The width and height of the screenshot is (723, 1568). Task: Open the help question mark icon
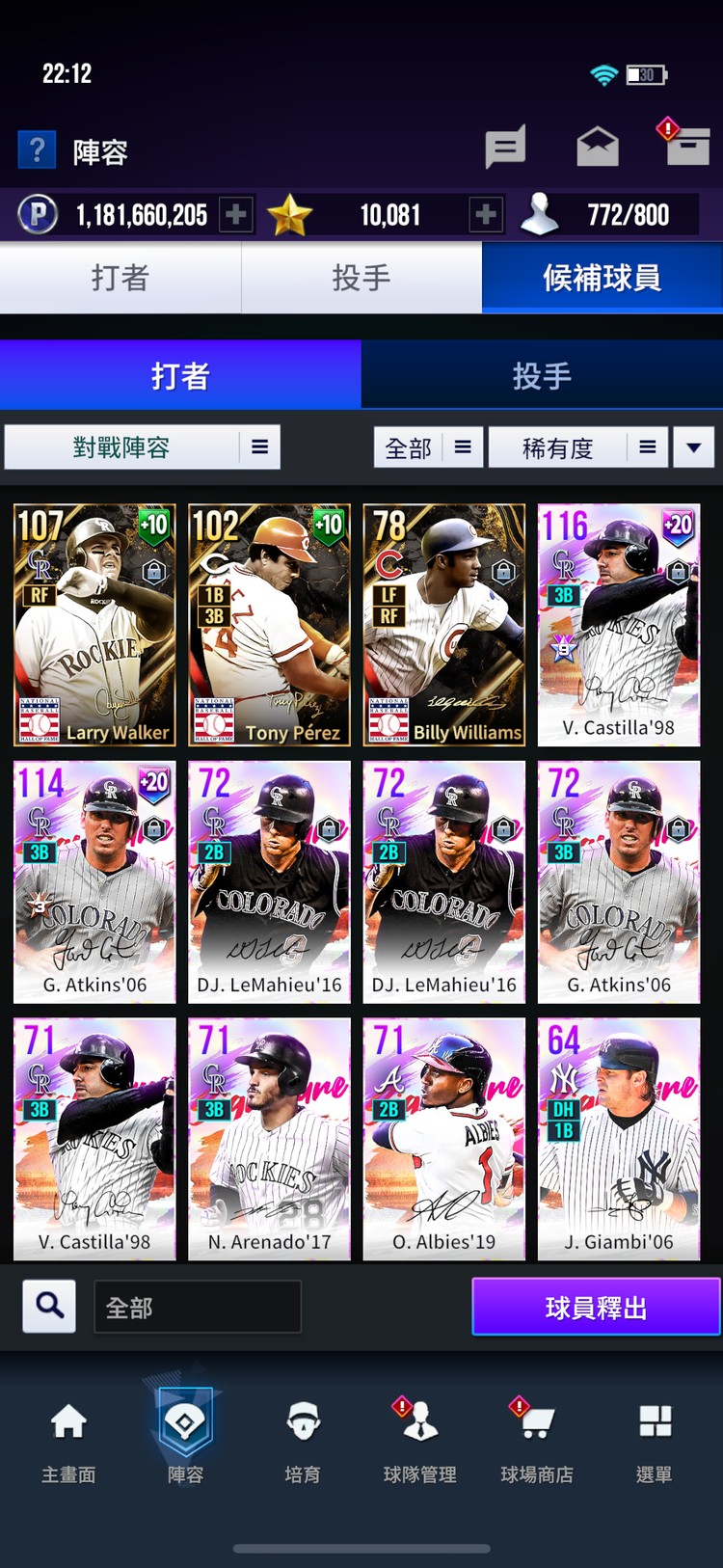[x=37, y=150]
